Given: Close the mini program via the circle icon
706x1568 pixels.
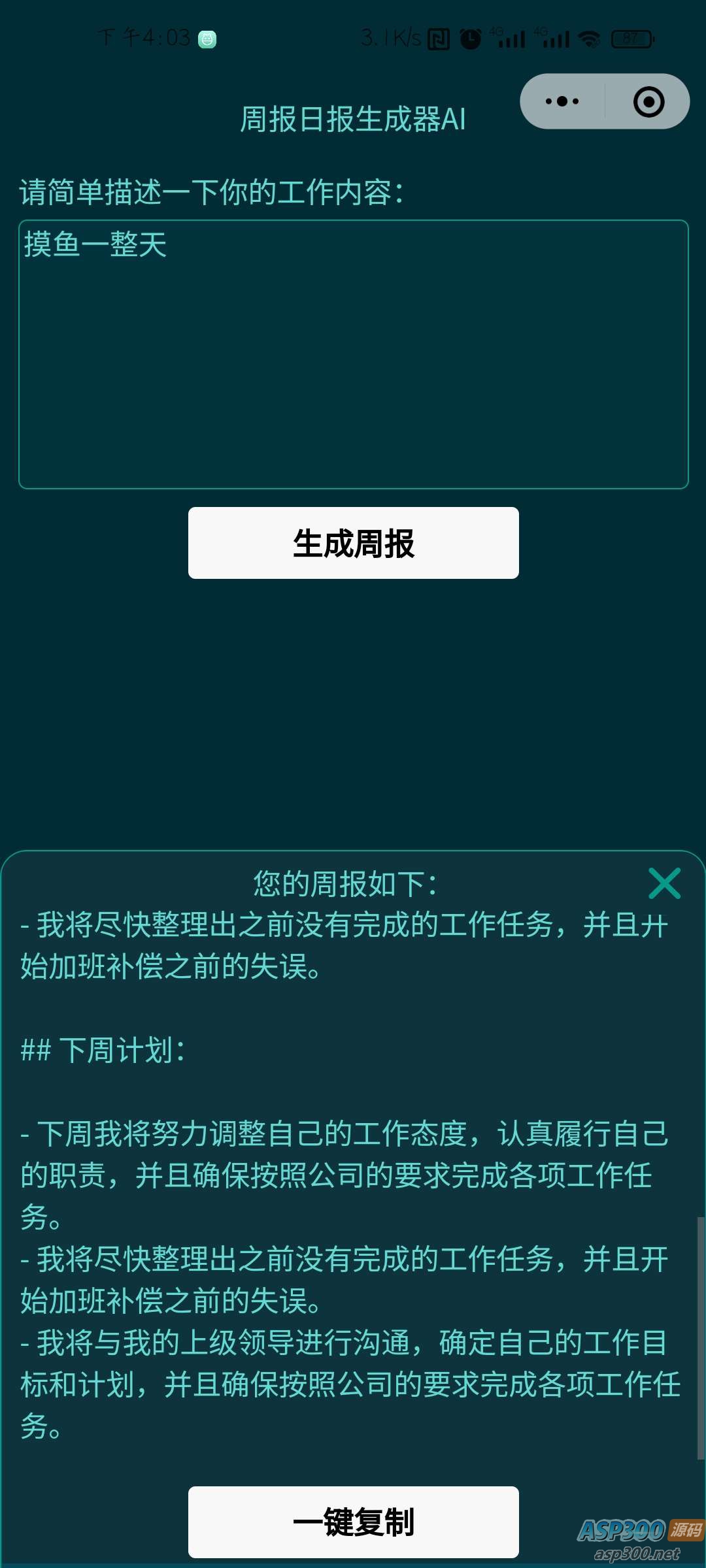Looking at the screenshot, I should pyautogui.click(x=648, y=102).
